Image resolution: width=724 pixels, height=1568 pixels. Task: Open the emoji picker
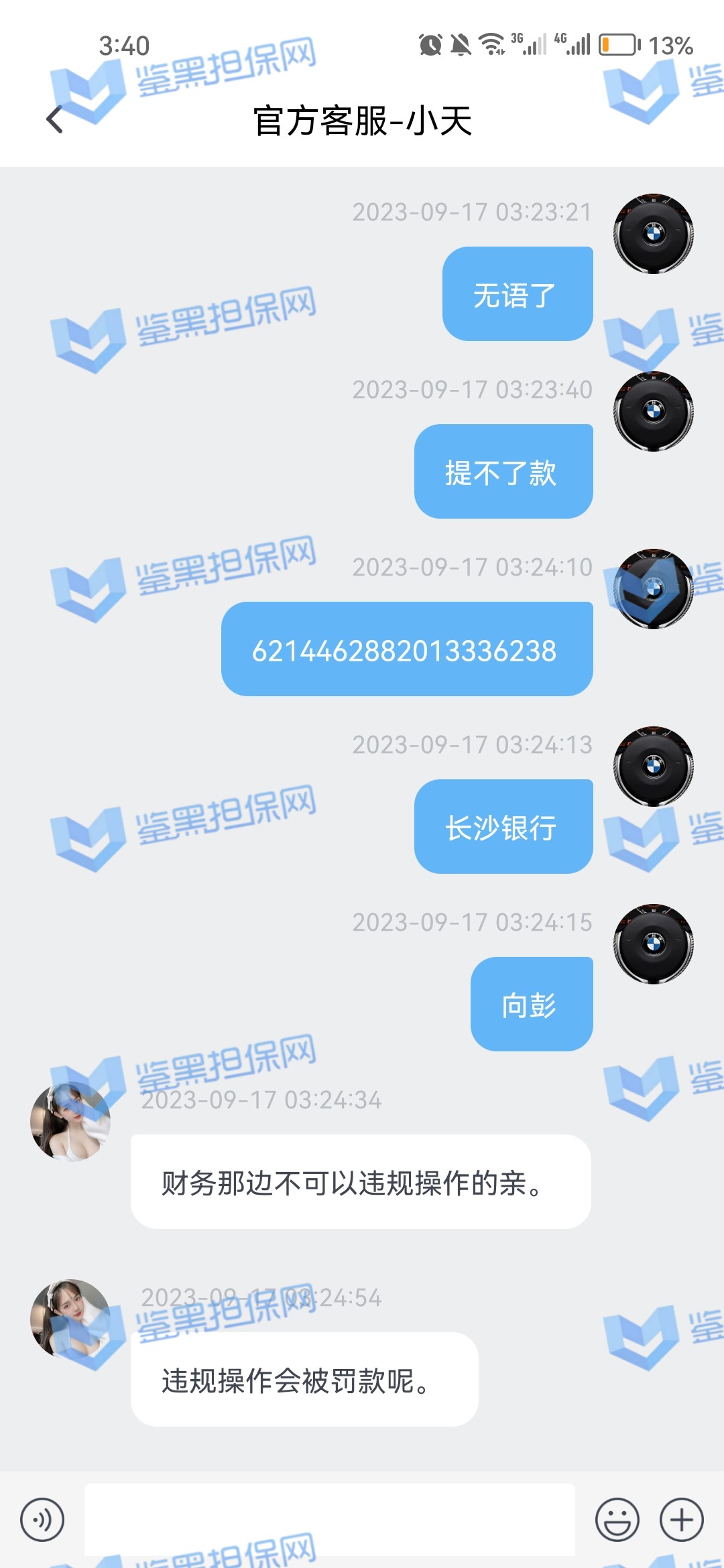617,1520
